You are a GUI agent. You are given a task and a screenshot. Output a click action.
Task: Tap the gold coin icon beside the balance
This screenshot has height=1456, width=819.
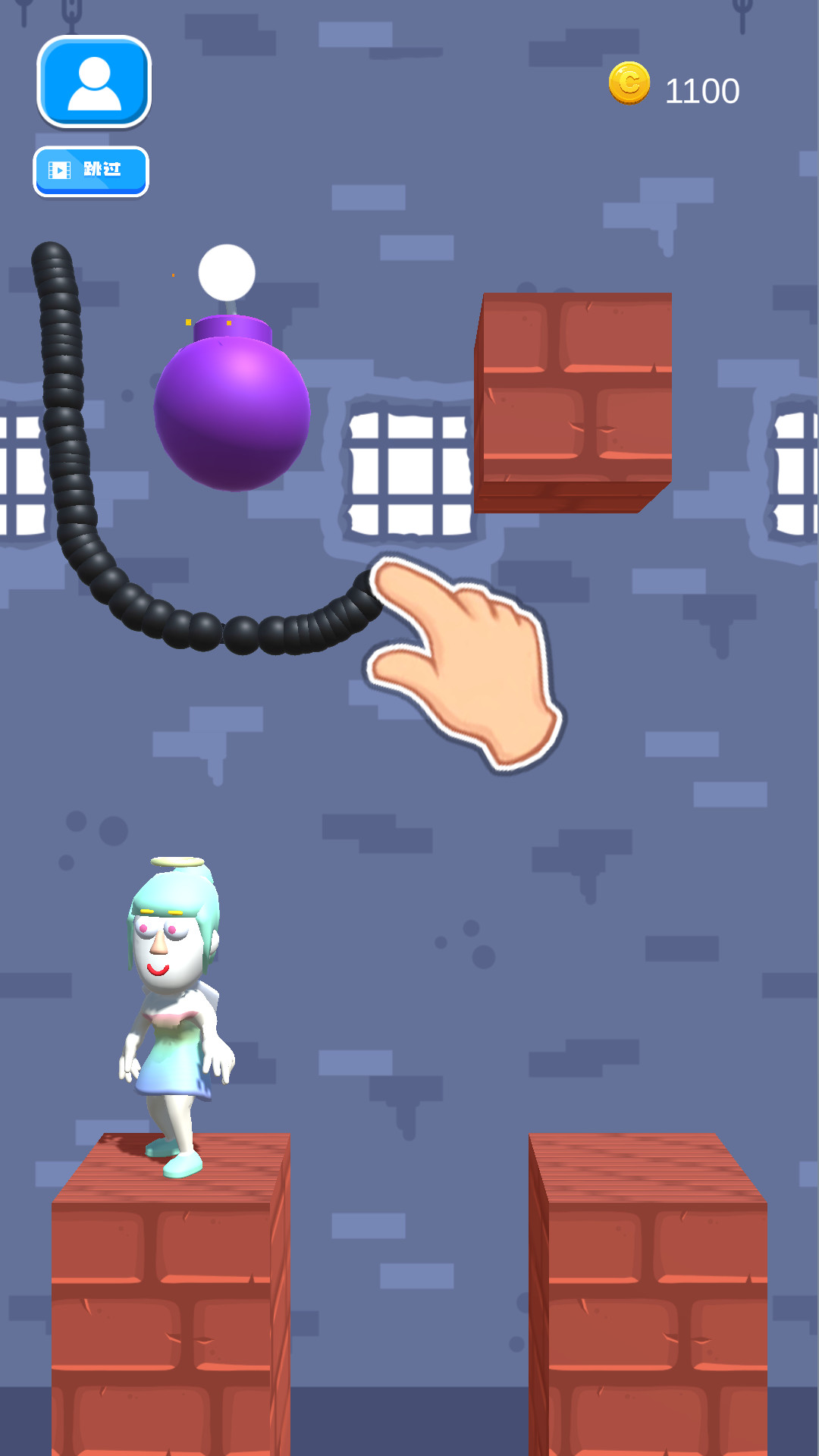(629, 88)
